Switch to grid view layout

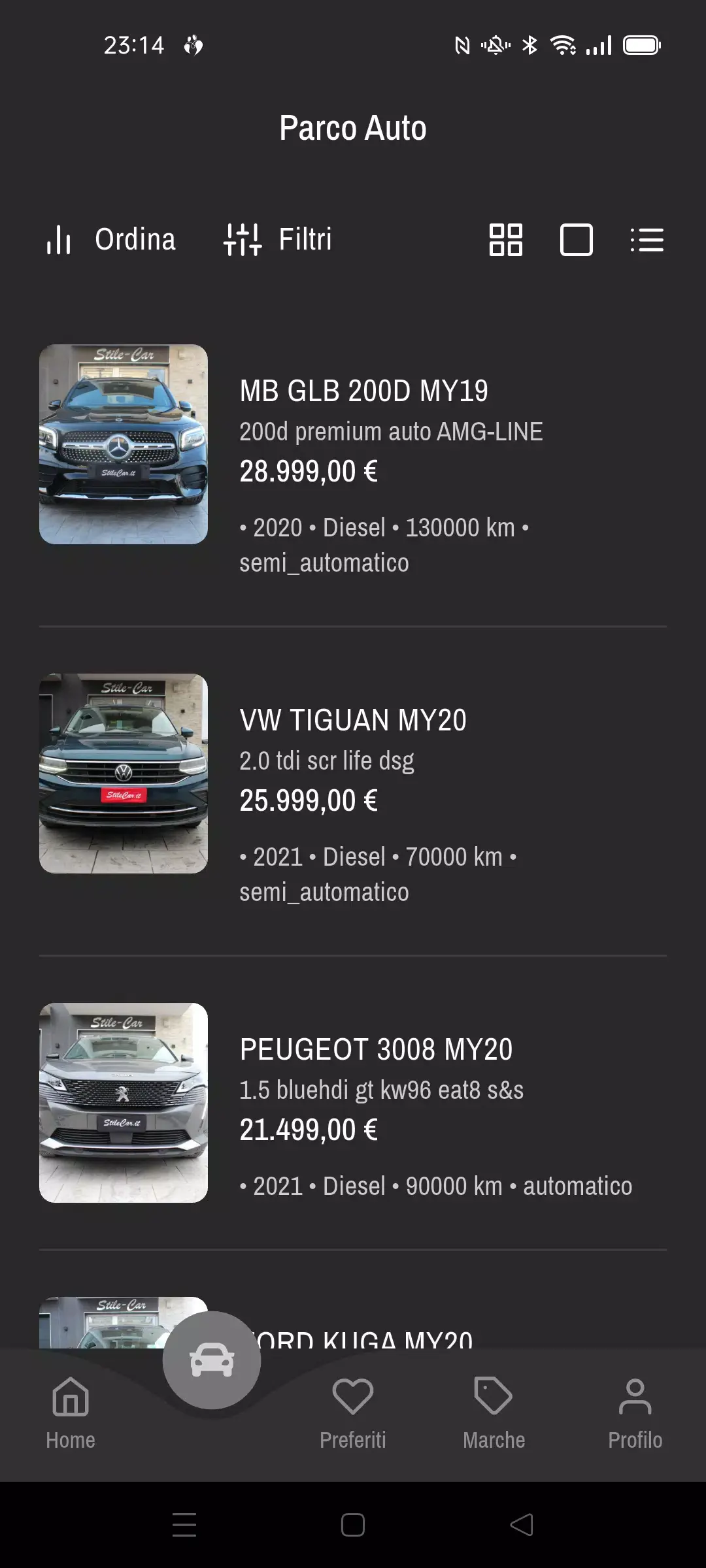click(x=507, y=241)
